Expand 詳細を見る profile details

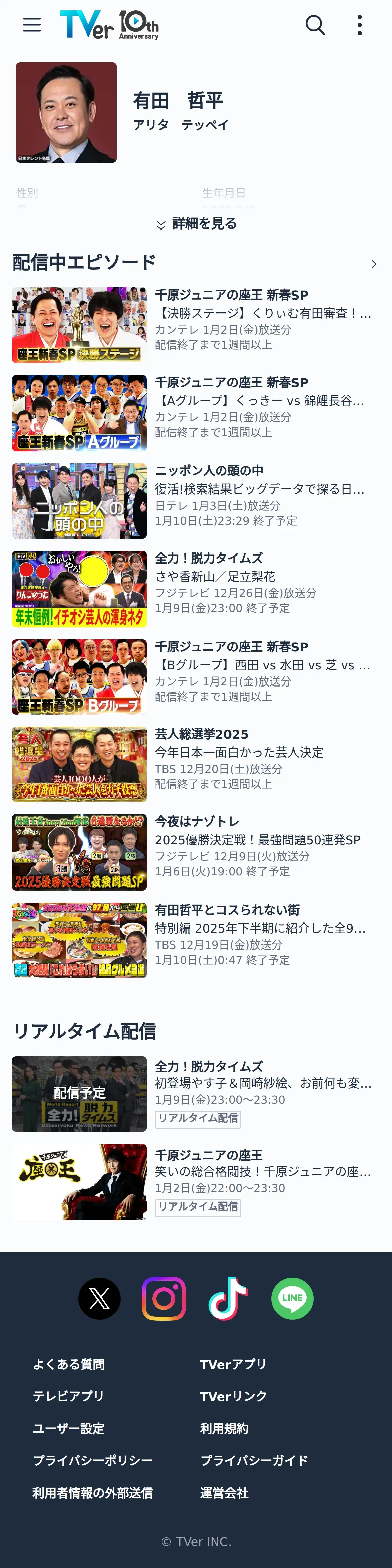[x=196, y=223]
